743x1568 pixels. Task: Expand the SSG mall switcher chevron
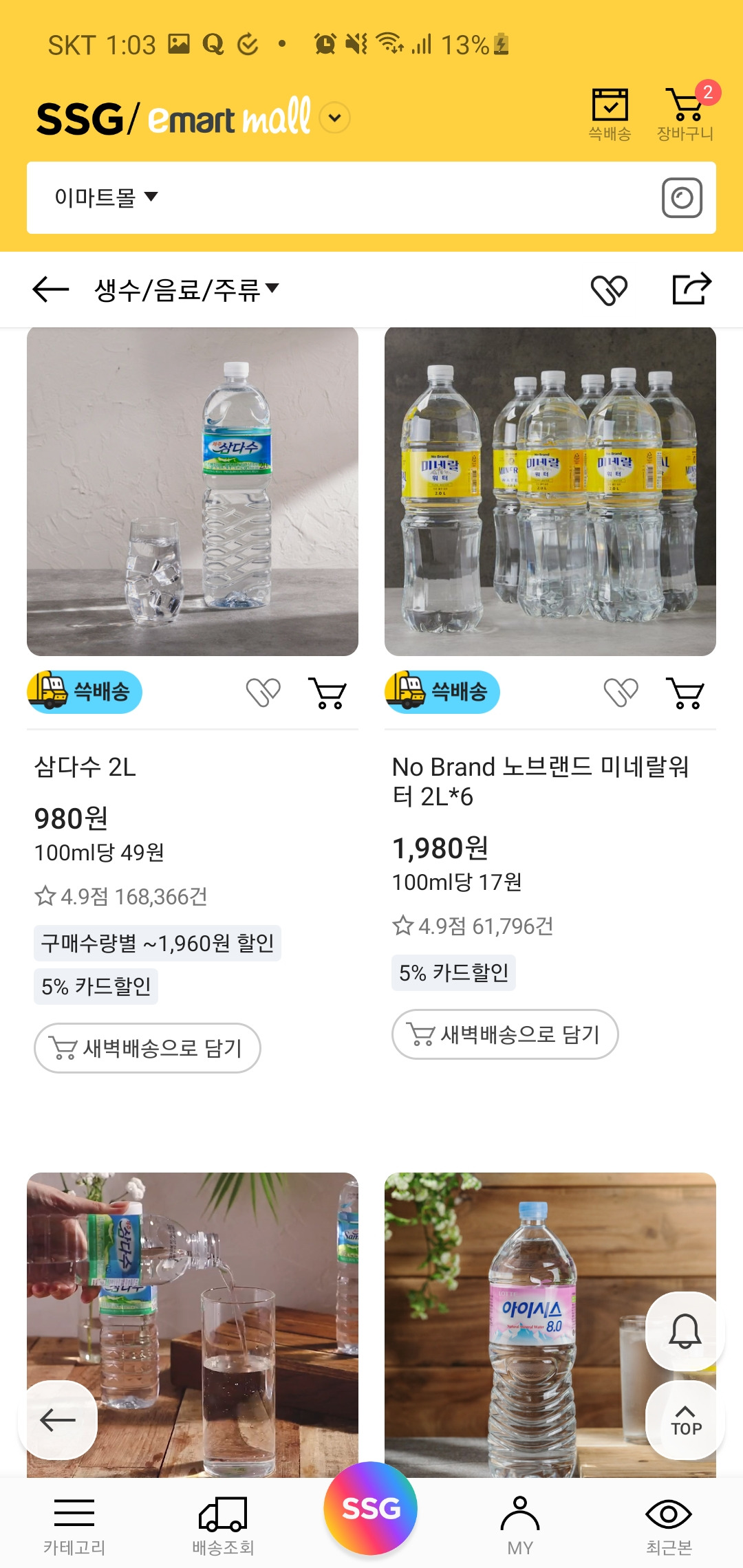(335, 118)
